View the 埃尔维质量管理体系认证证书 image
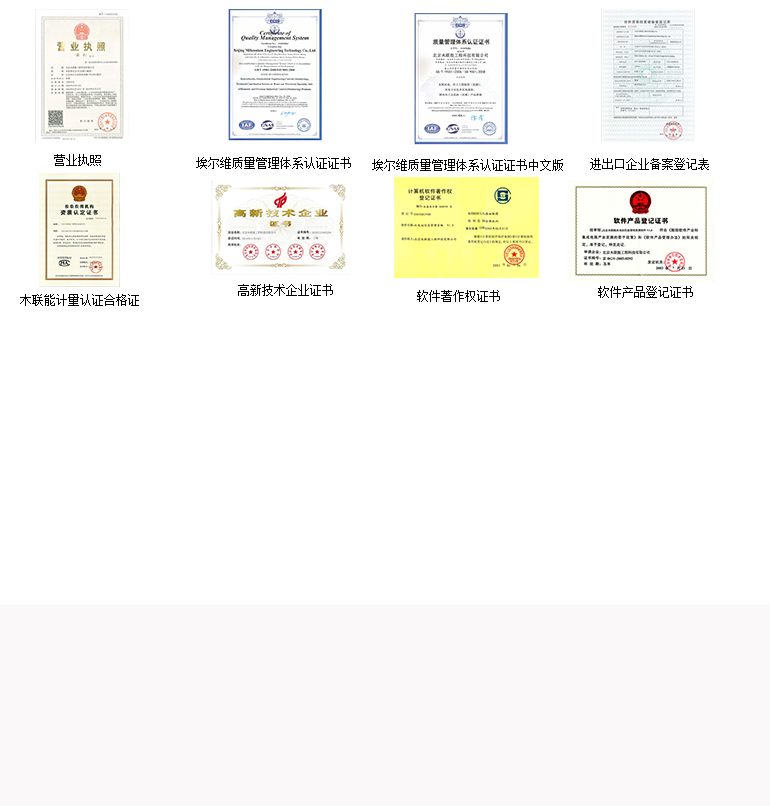 (x=275, y=76)
